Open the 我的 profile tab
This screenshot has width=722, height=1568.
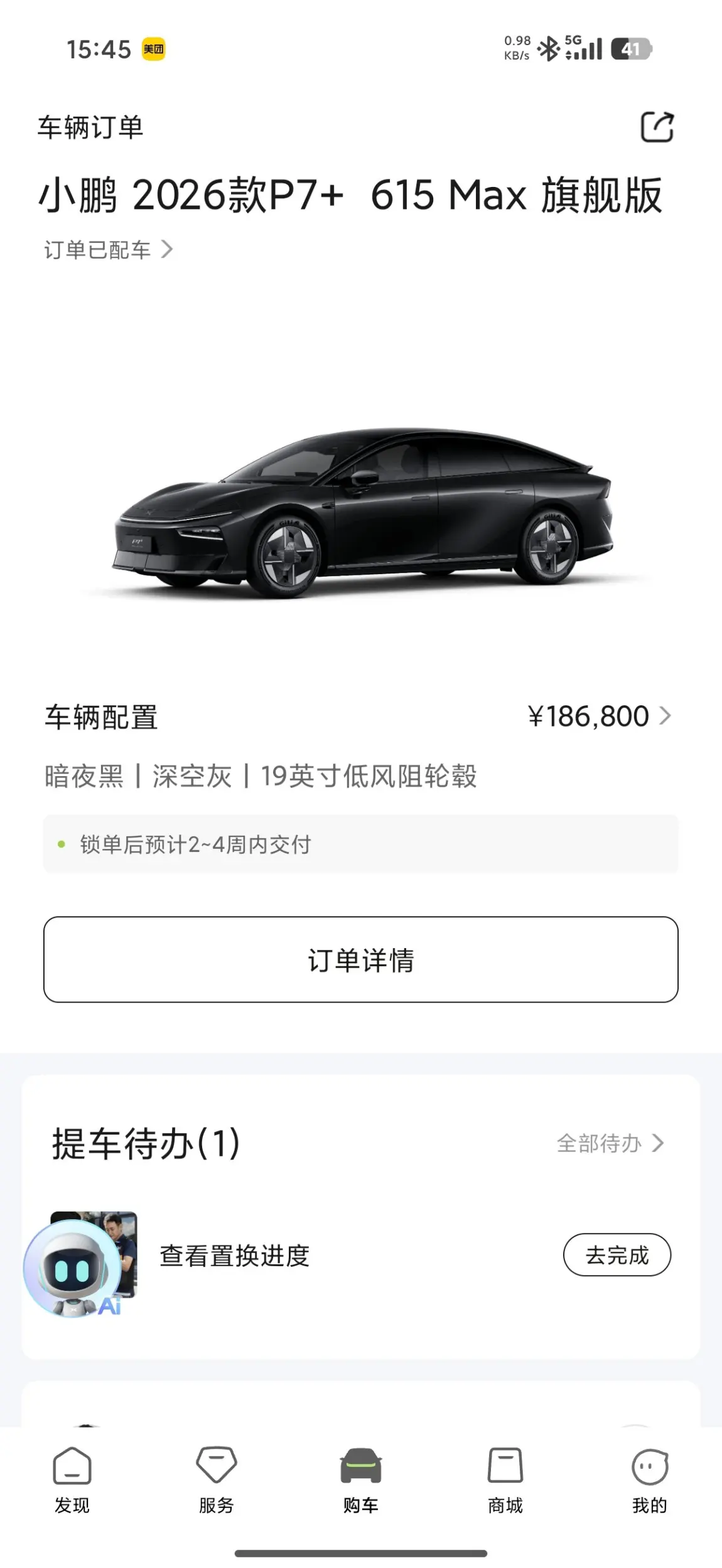click(x=650, y=1480)
